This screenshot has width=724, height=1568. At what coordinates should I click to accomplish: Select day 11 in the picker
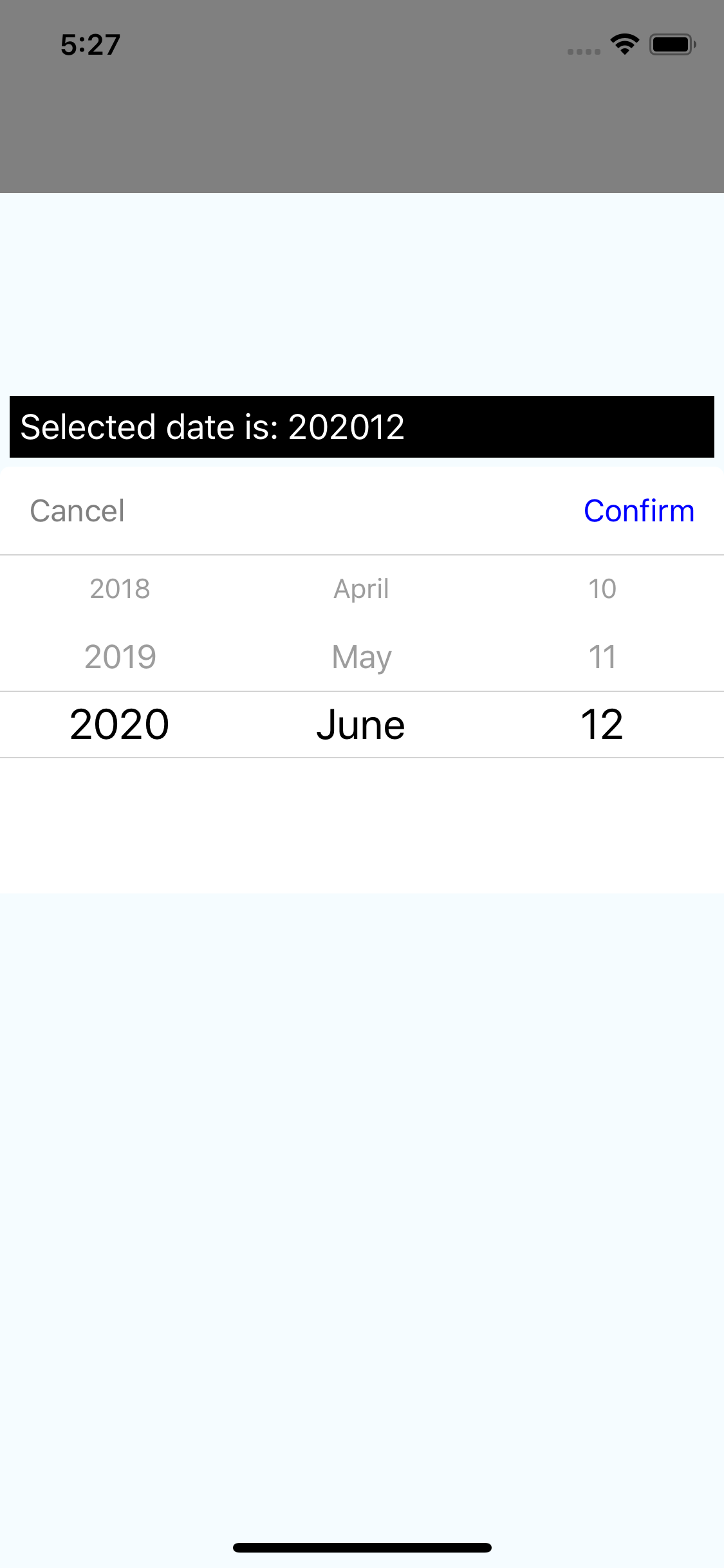click(602, 657)
